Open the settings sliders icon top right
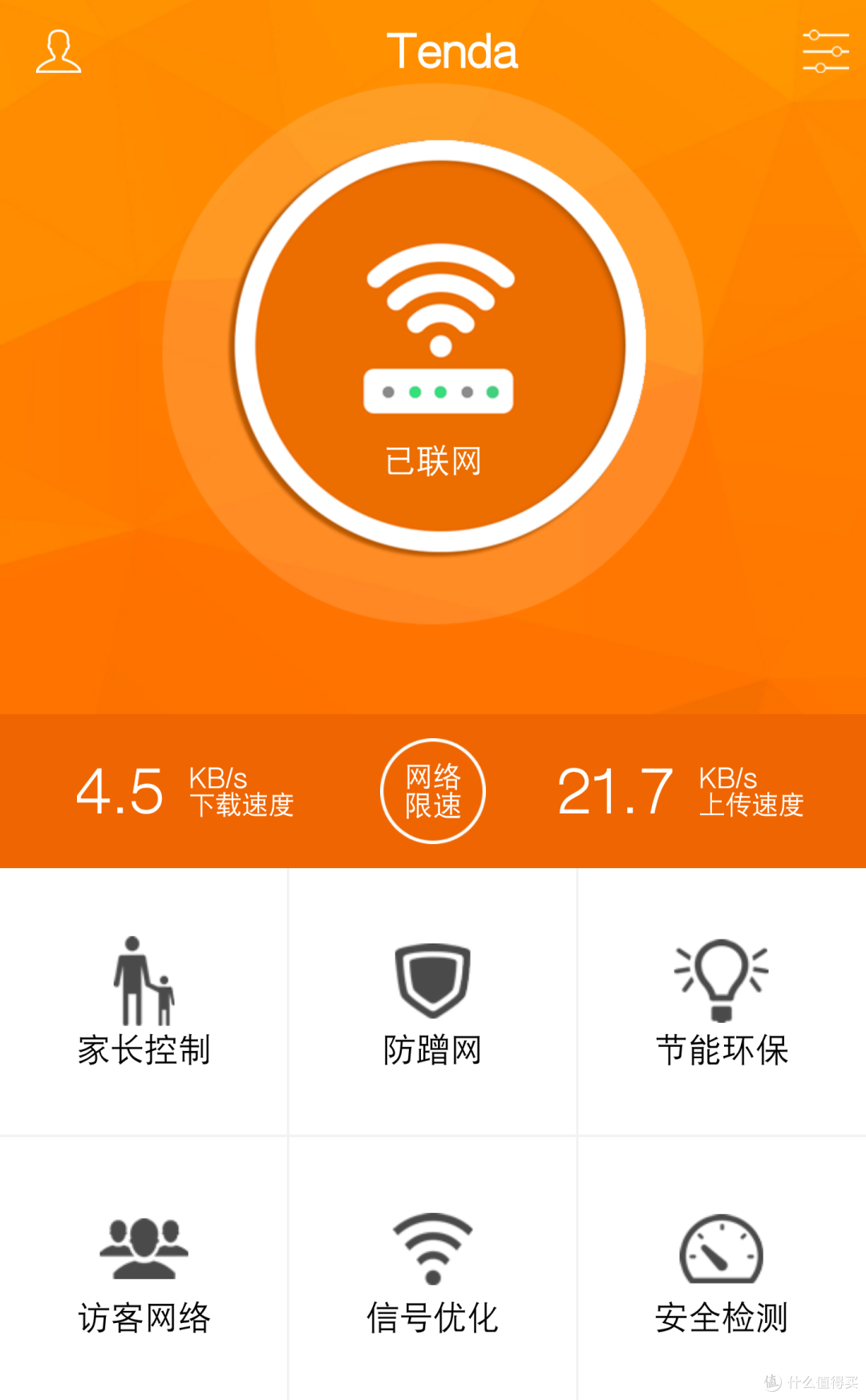 (824, 50)
